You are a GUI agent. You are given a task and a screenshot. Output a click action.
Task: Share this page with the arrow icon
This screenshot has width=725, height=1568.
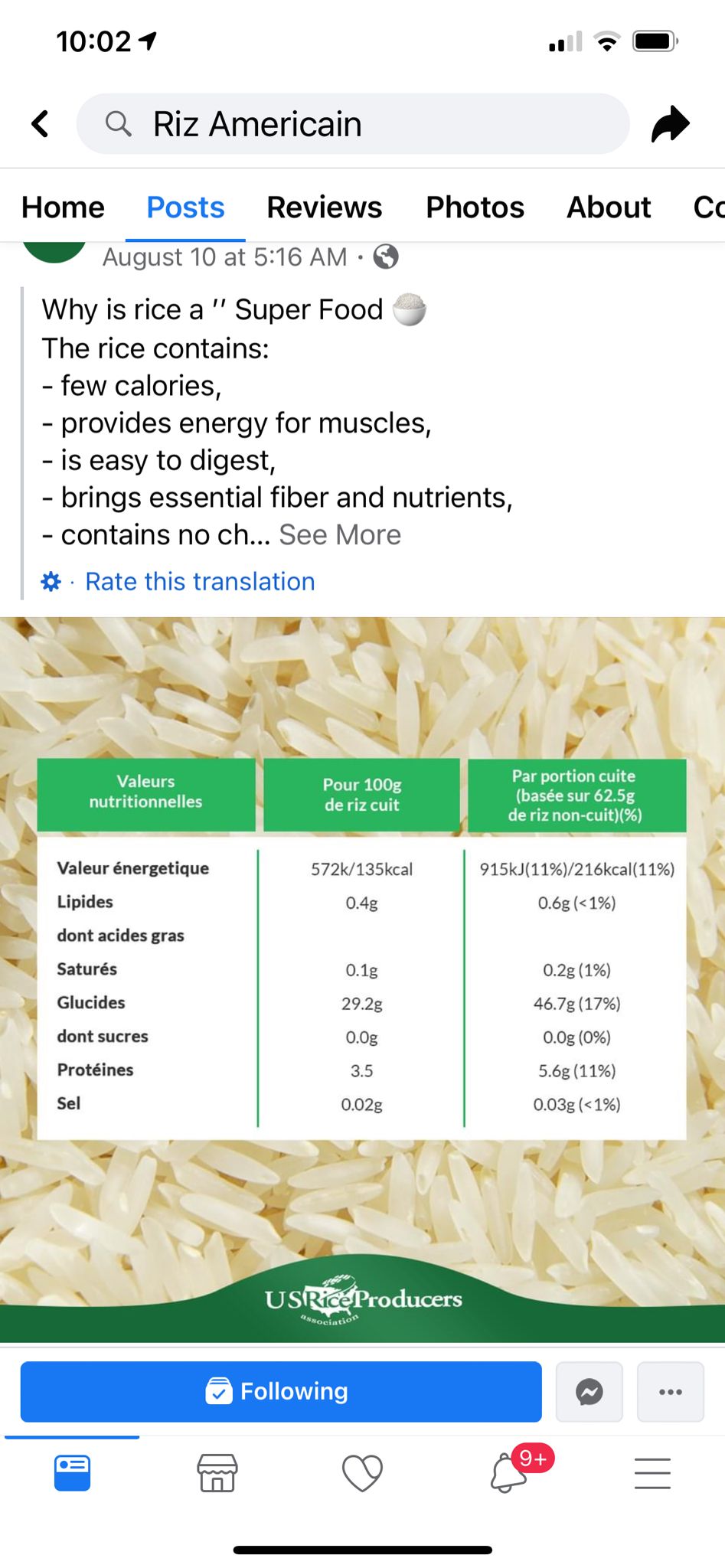670,124
